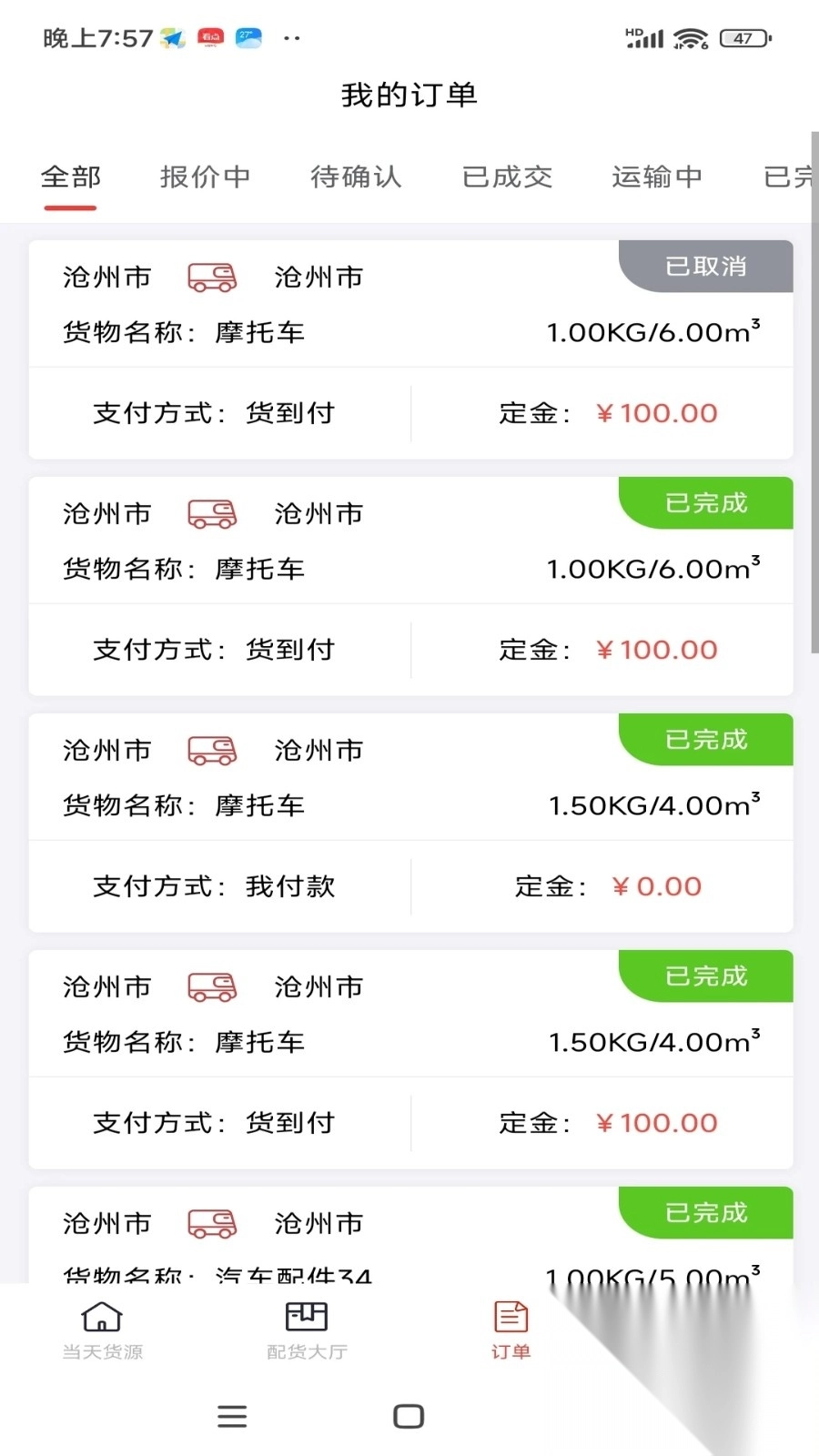Open the system recent apps menu
819x1456 pixels.
tap(232, 1416)
